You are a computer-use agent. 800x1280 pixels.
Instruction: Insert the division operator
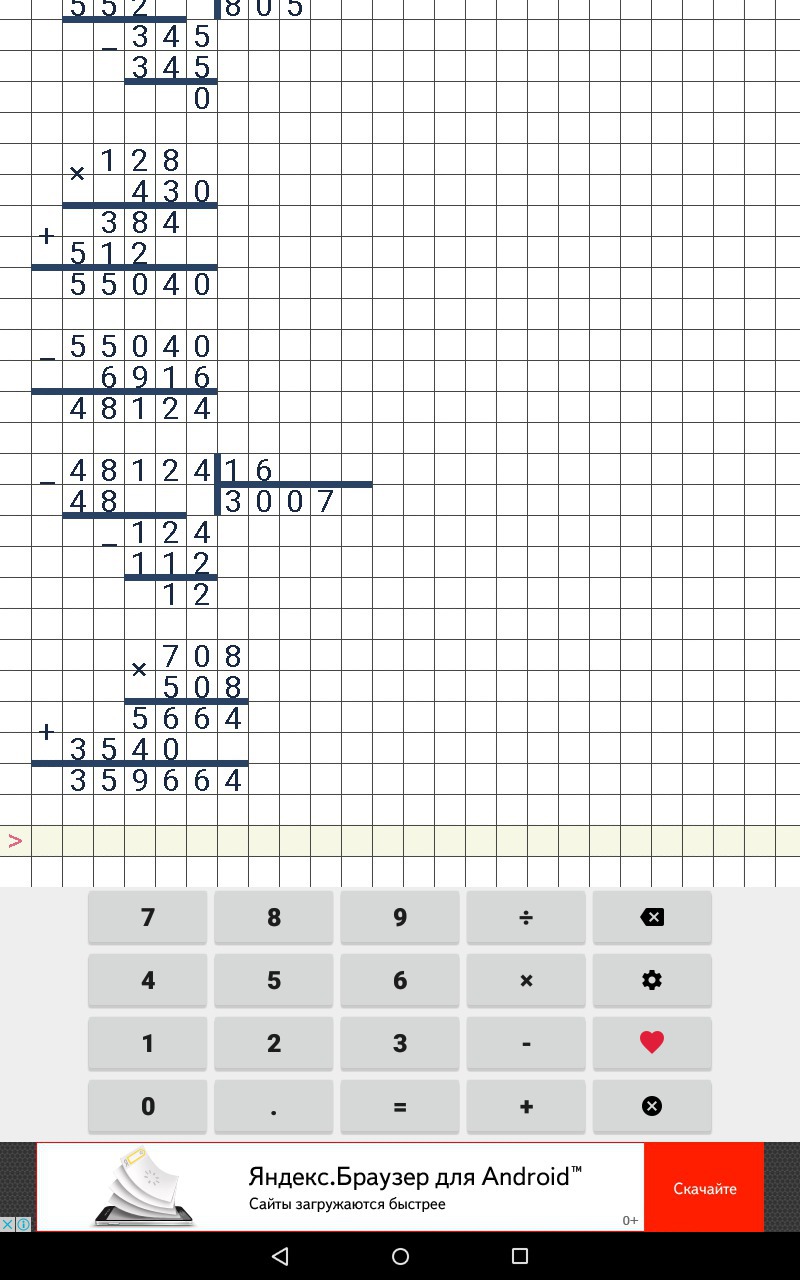point(526,917)
